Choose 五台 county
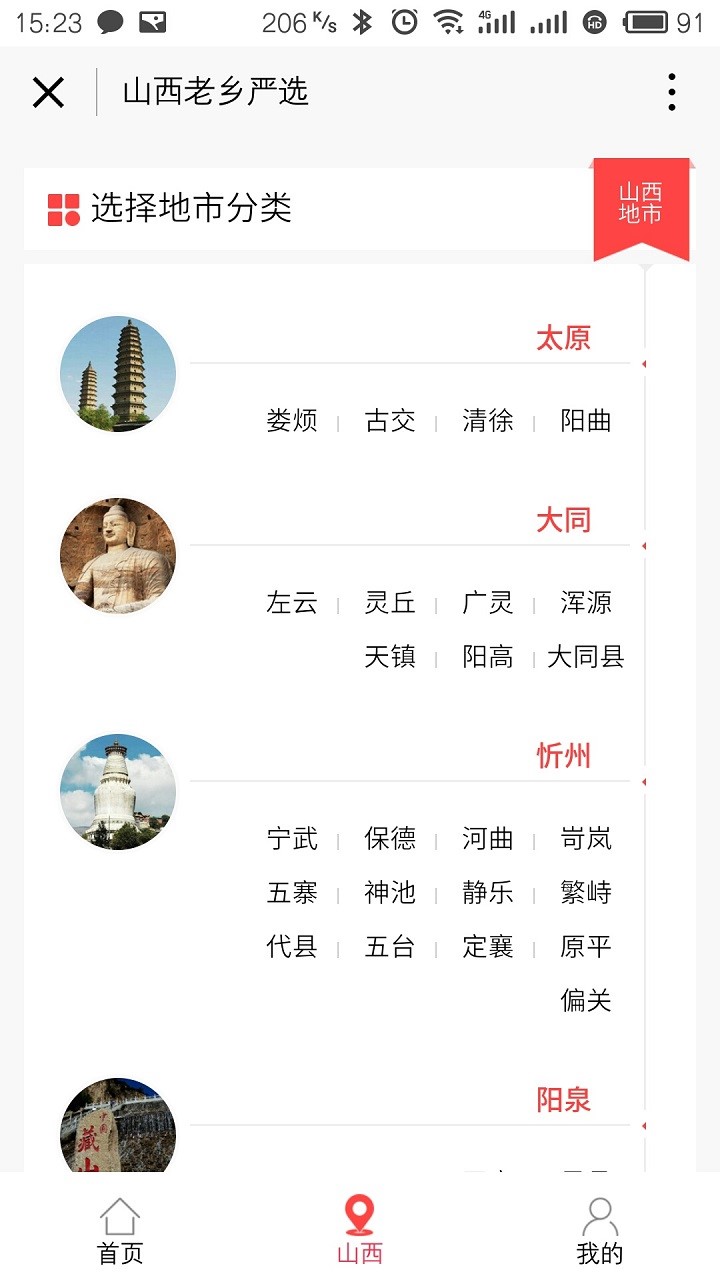 tap(390, 947)
